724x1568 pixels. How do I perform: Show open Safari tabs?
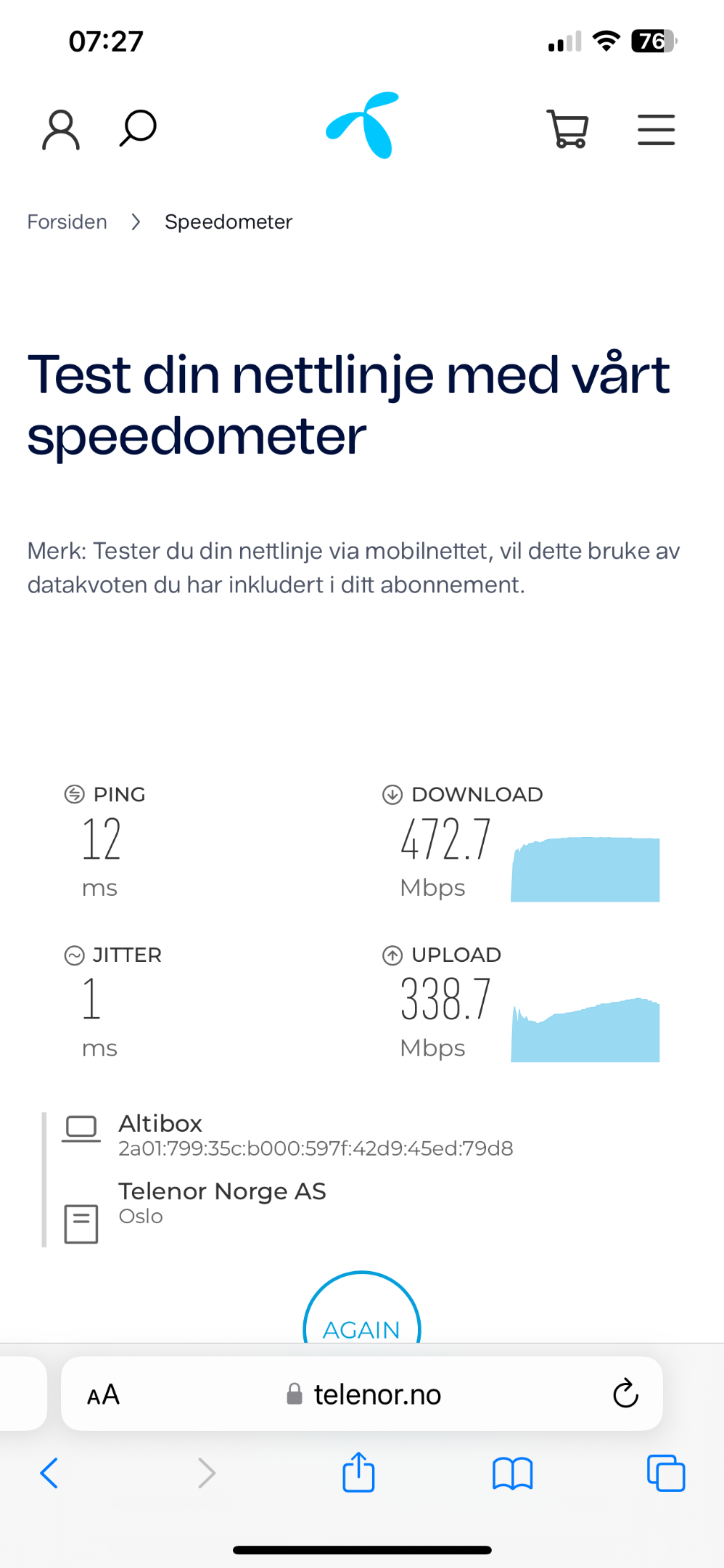[665, 1473]
